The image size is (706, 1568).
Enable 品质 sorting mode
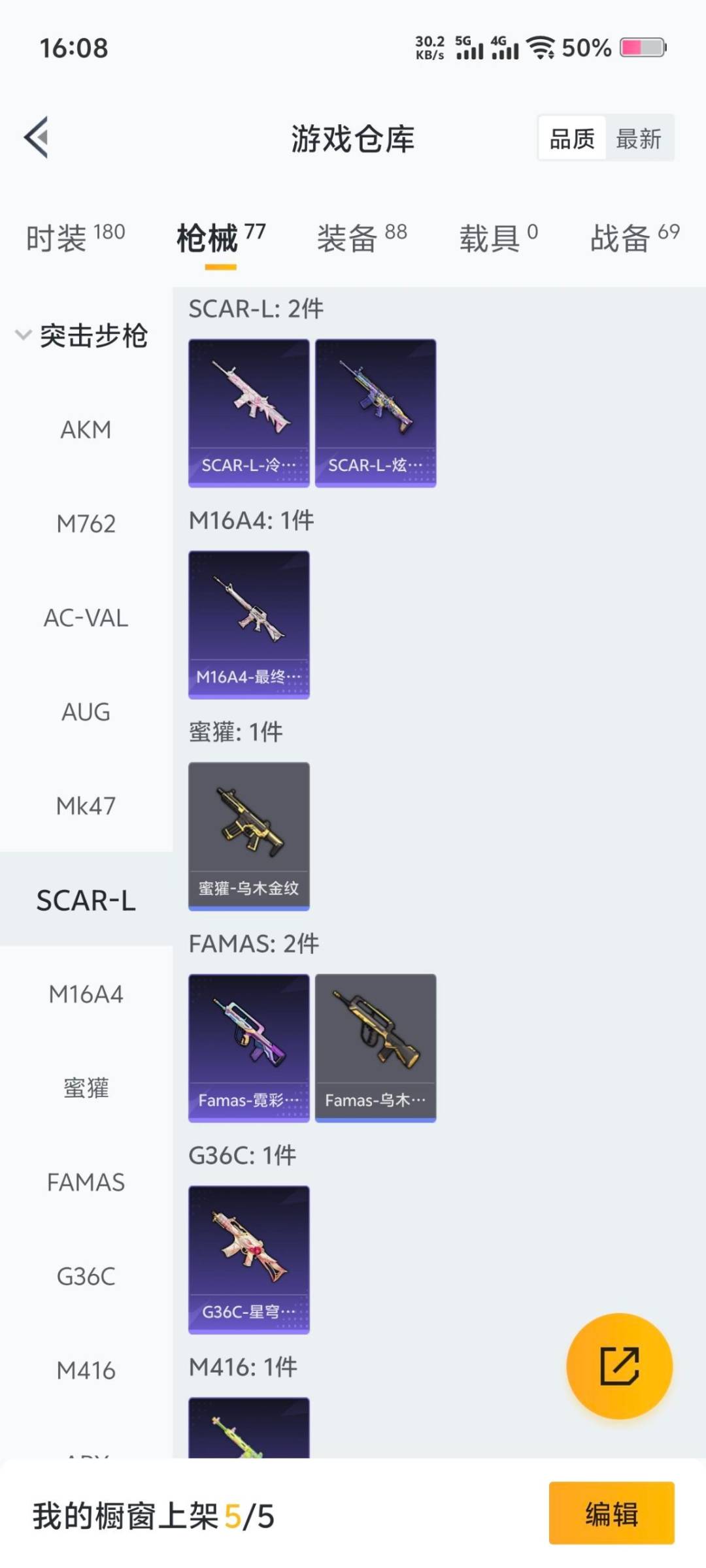pyautogui.click(x=571, y=139)
